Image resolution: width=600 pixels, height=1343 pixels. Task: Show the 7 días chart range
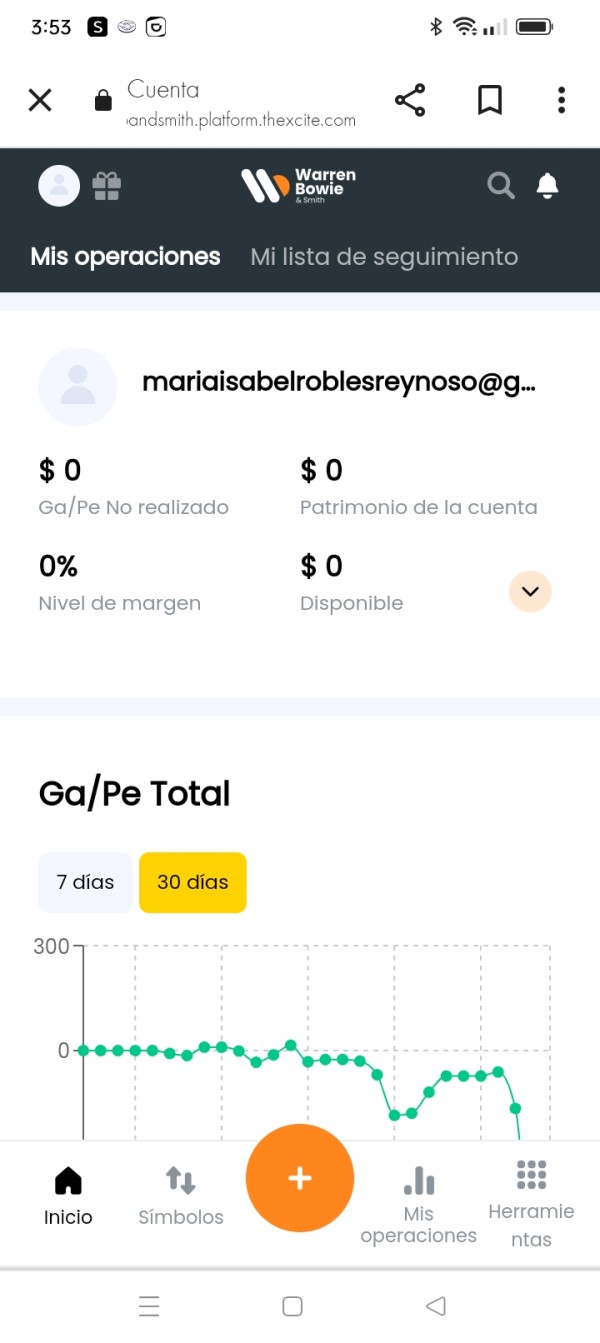click(x=85, y=882)
